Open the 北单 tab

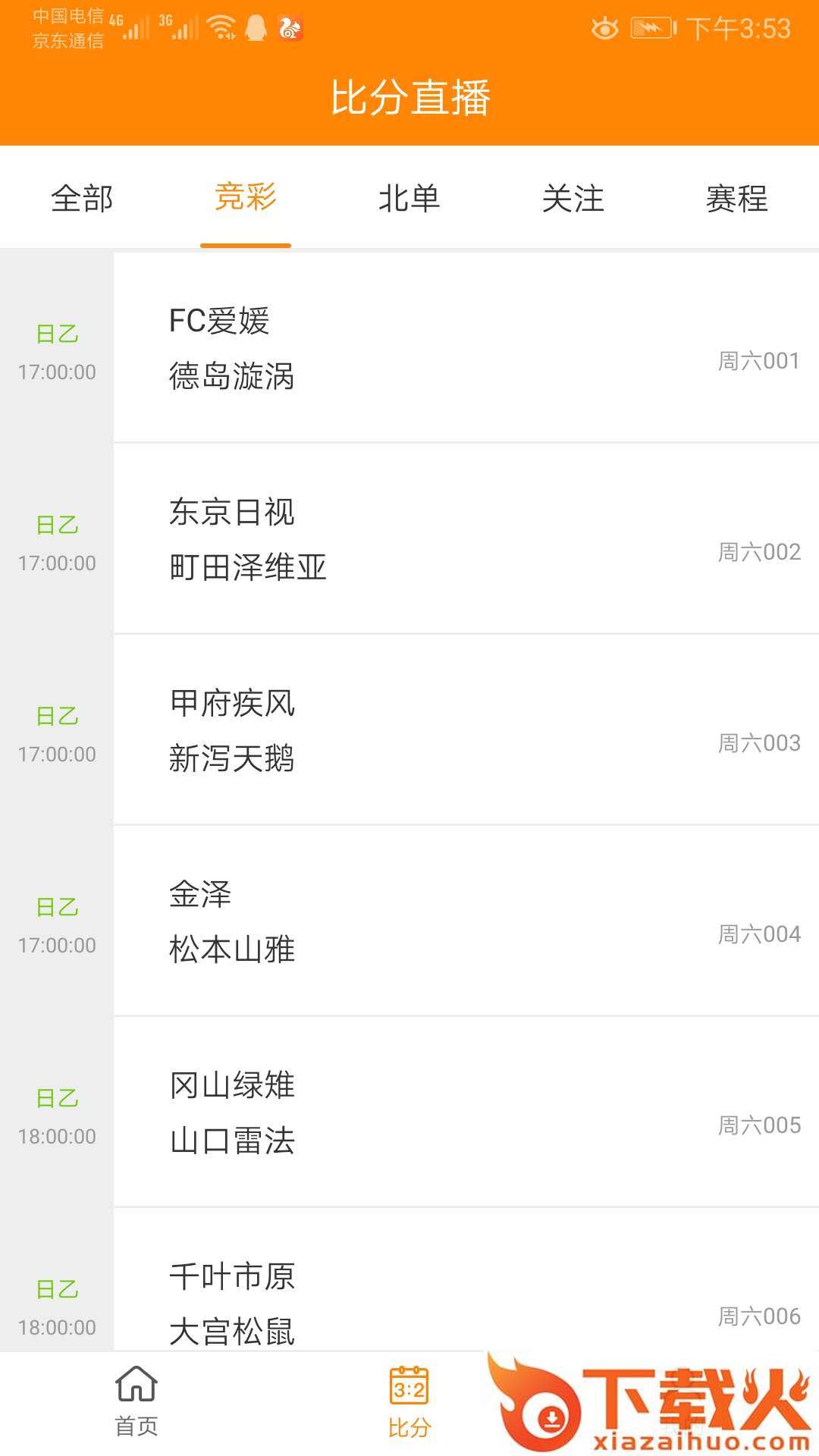[409, 199]
